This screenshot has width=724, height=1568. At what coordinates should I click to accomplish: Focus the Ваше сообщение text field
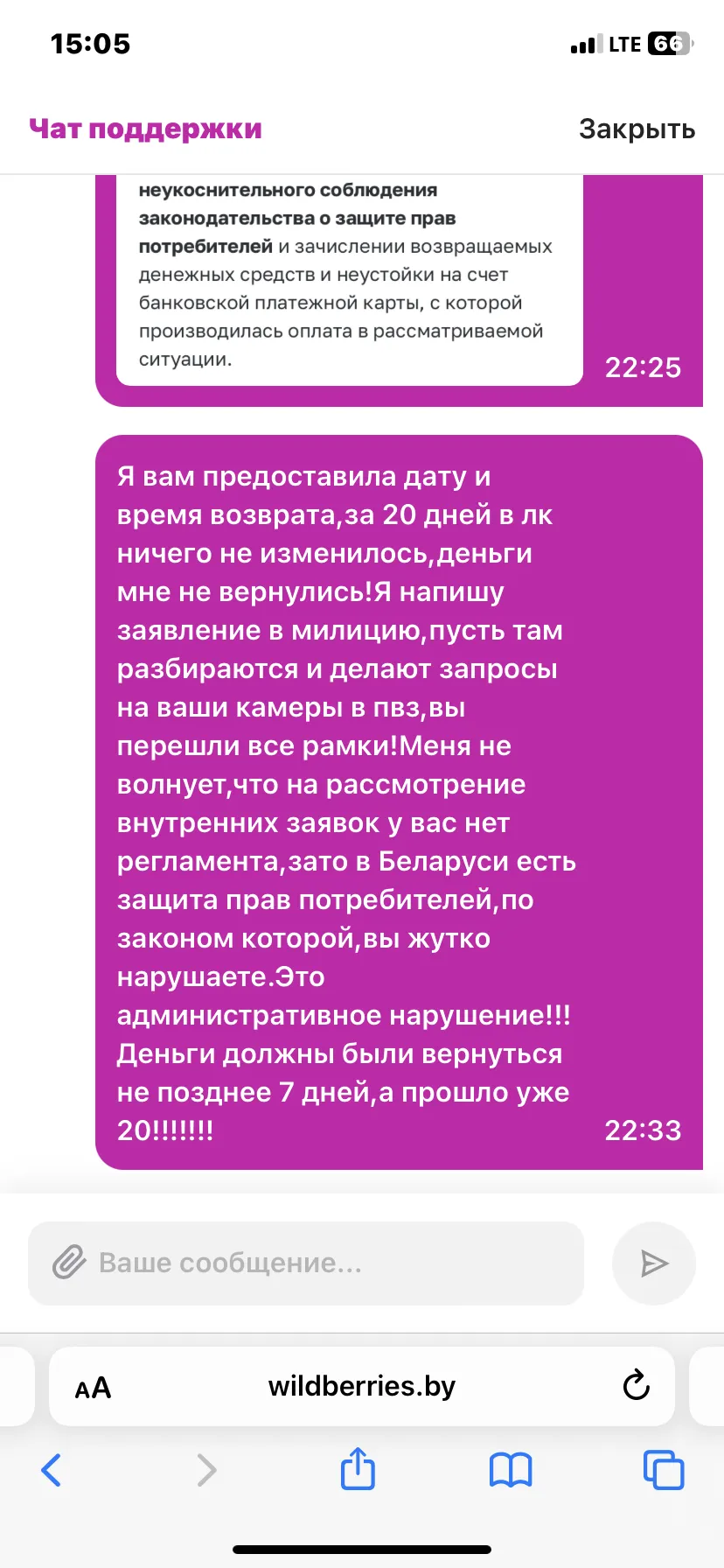(x=306, y=1263)
